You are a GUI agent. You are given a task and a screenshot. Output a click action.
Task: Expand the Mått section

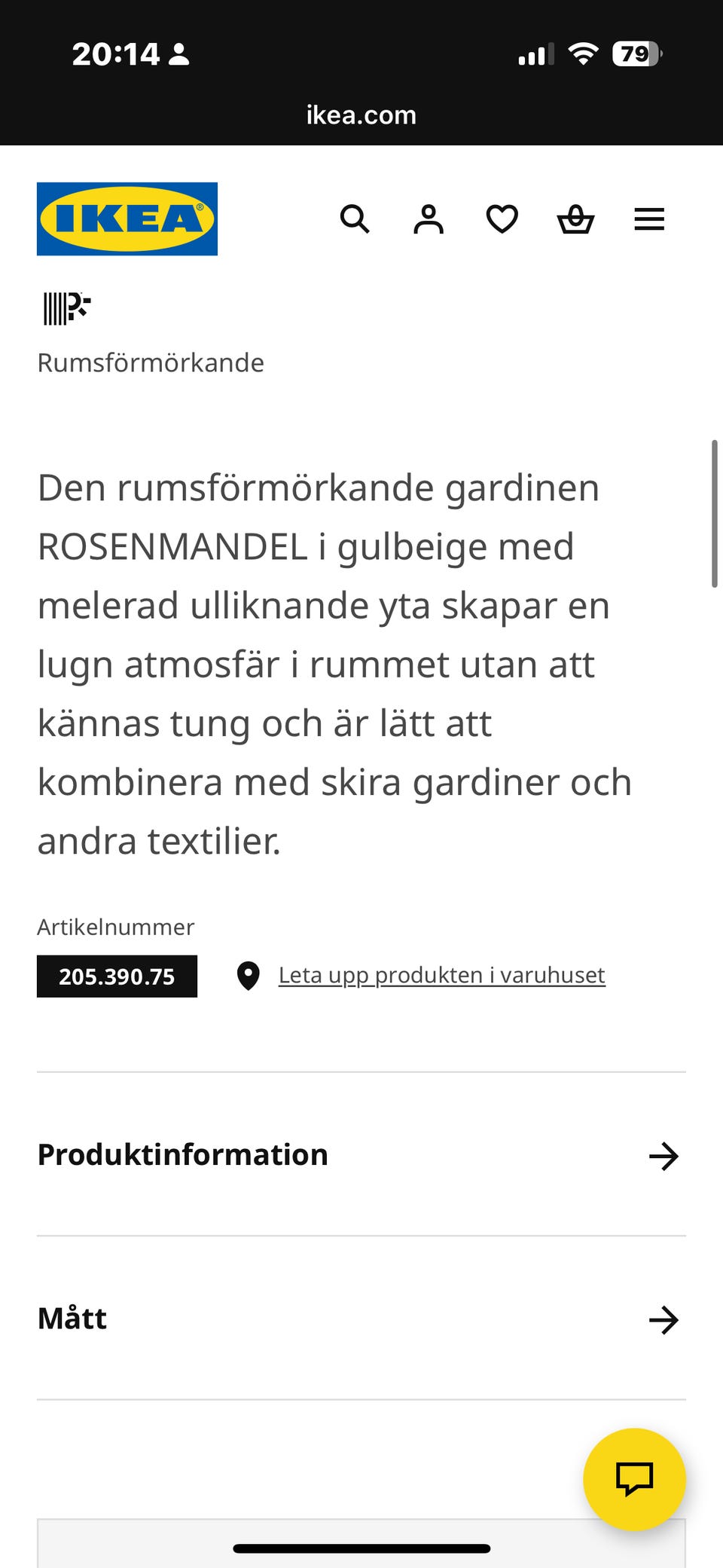[x=72, y=1318]
